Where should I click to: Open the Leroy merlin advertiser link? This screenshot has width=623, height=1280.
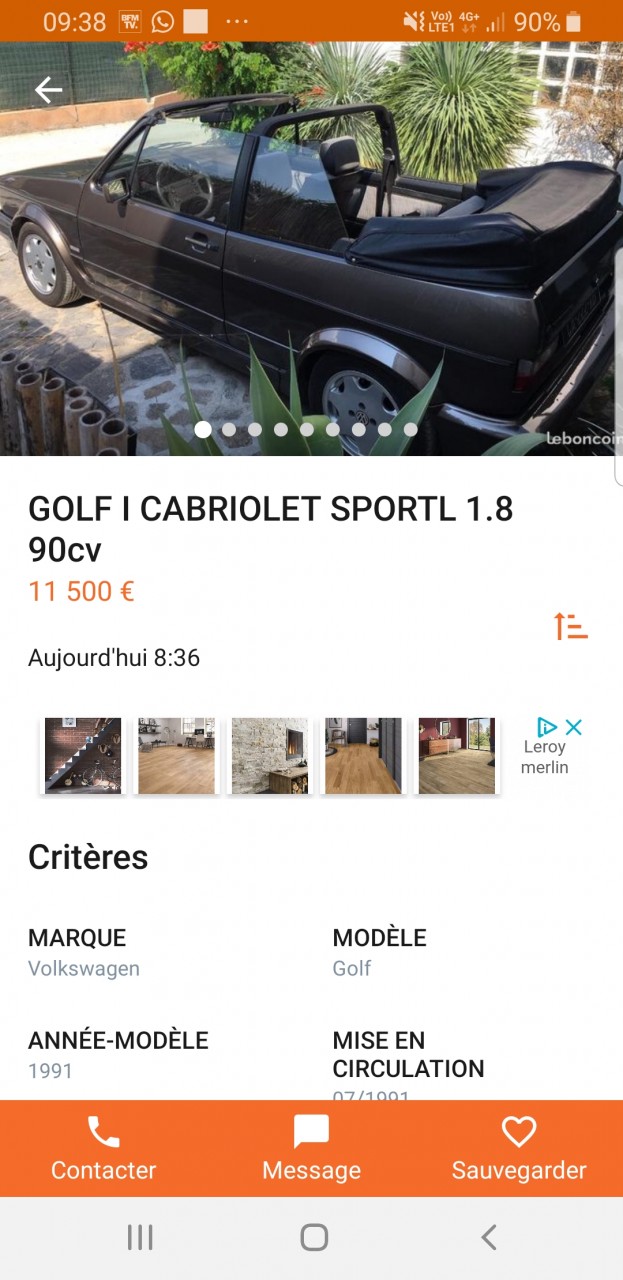[544, 757]
